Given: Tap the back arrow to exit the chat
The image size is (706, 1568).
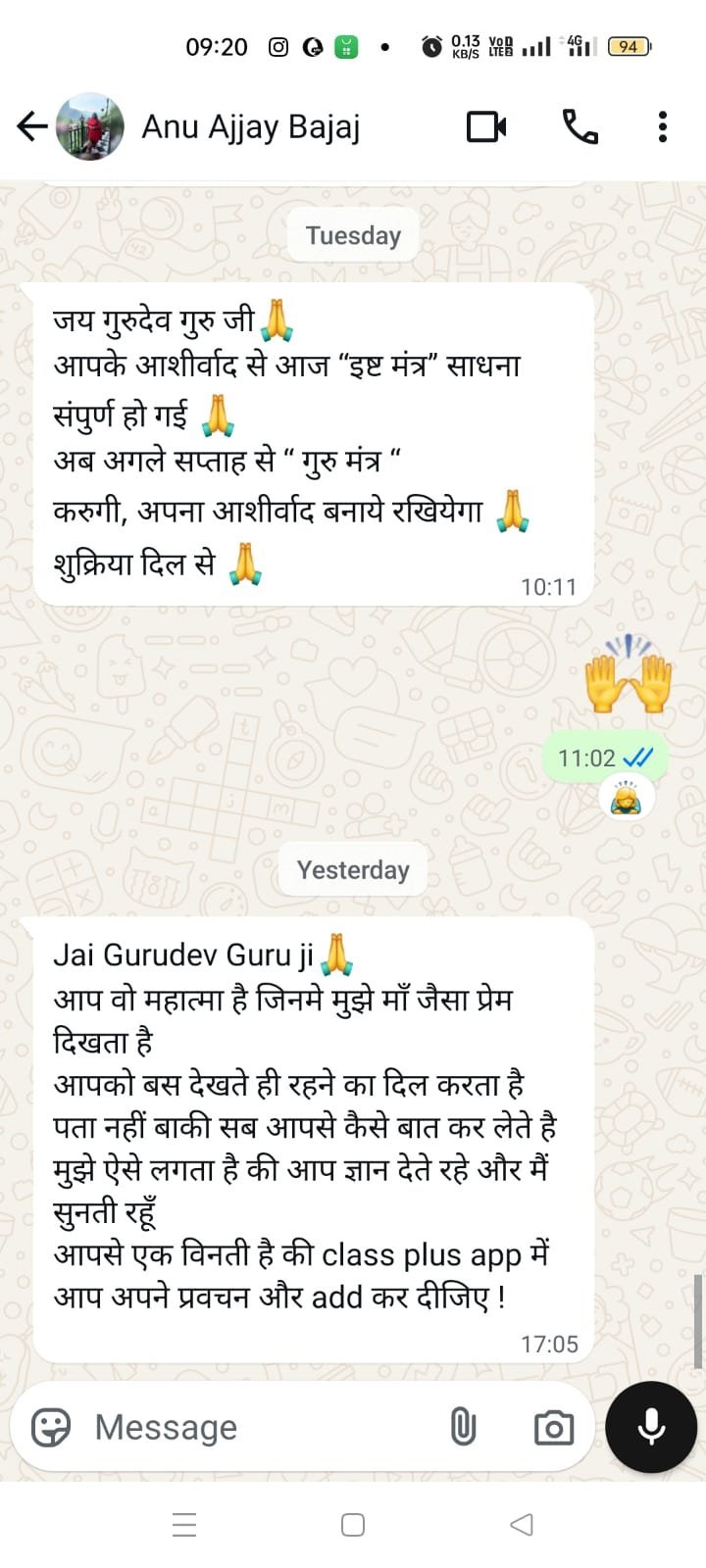Looking at the screenshot, I should (x=31, y=125).
